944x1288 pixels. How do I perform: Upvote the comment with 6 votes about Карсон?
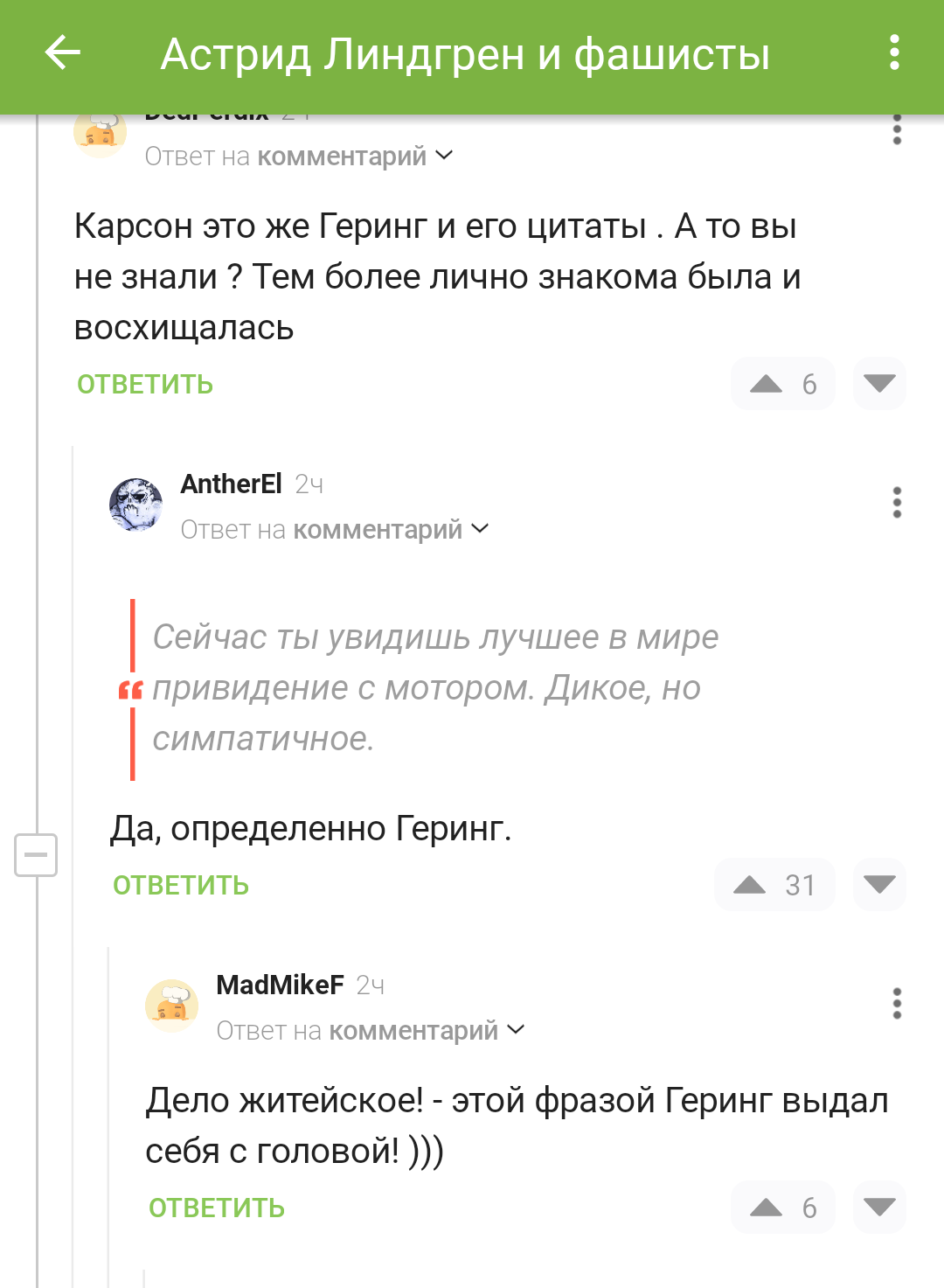767,384
